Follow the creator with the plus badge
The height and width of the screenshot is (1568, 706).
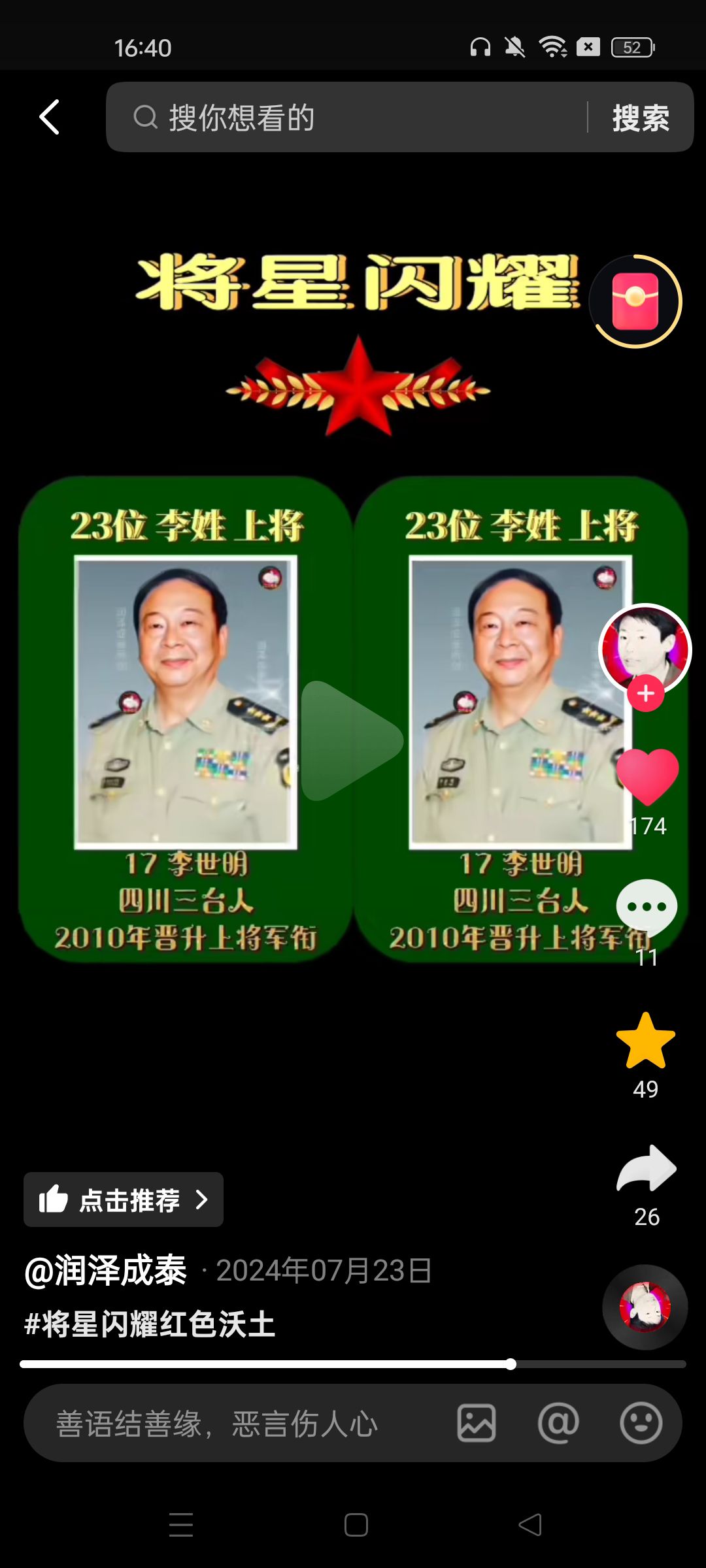646,694
